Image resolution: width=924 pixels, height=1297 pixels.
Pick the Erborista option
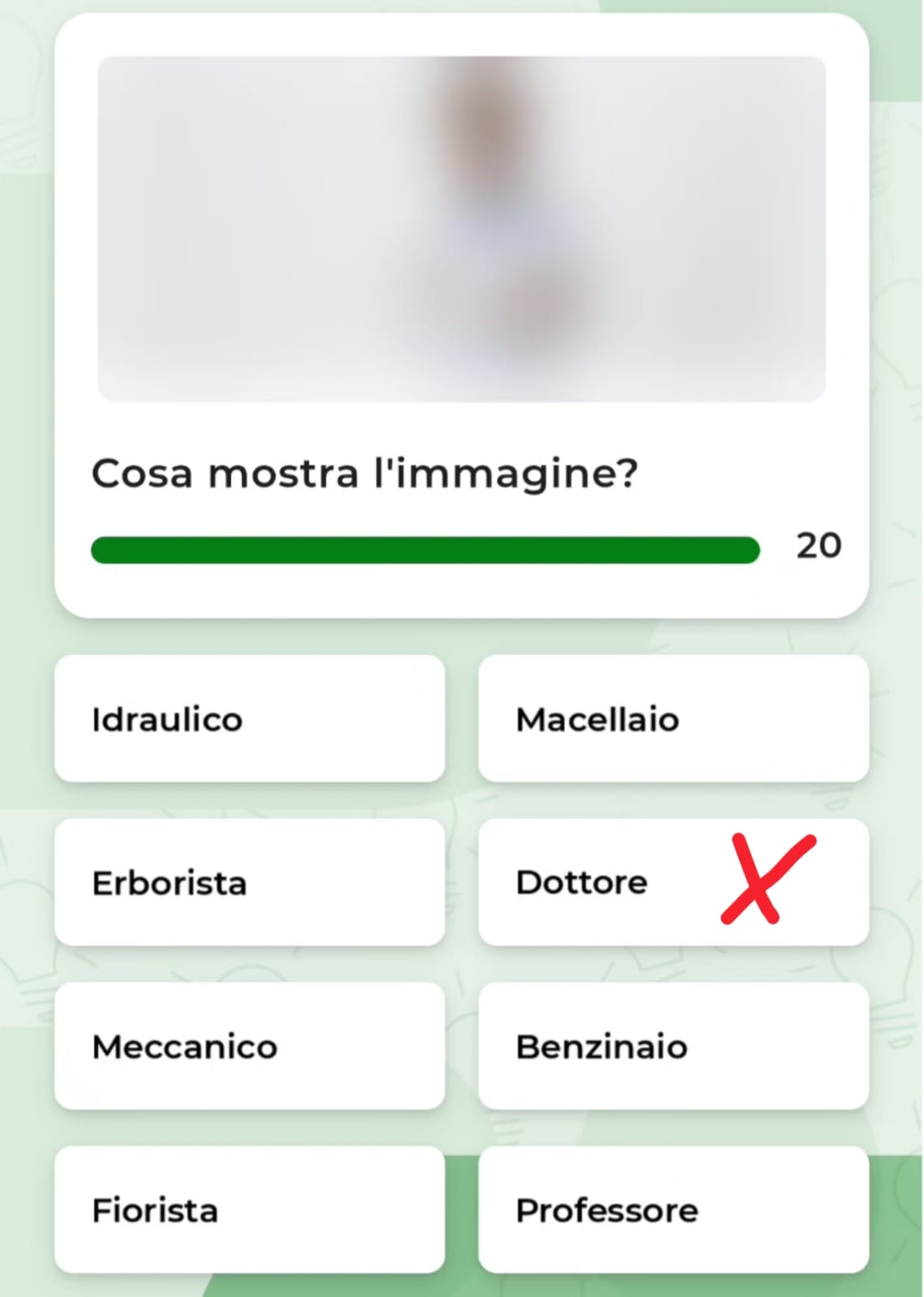point(249,883)
